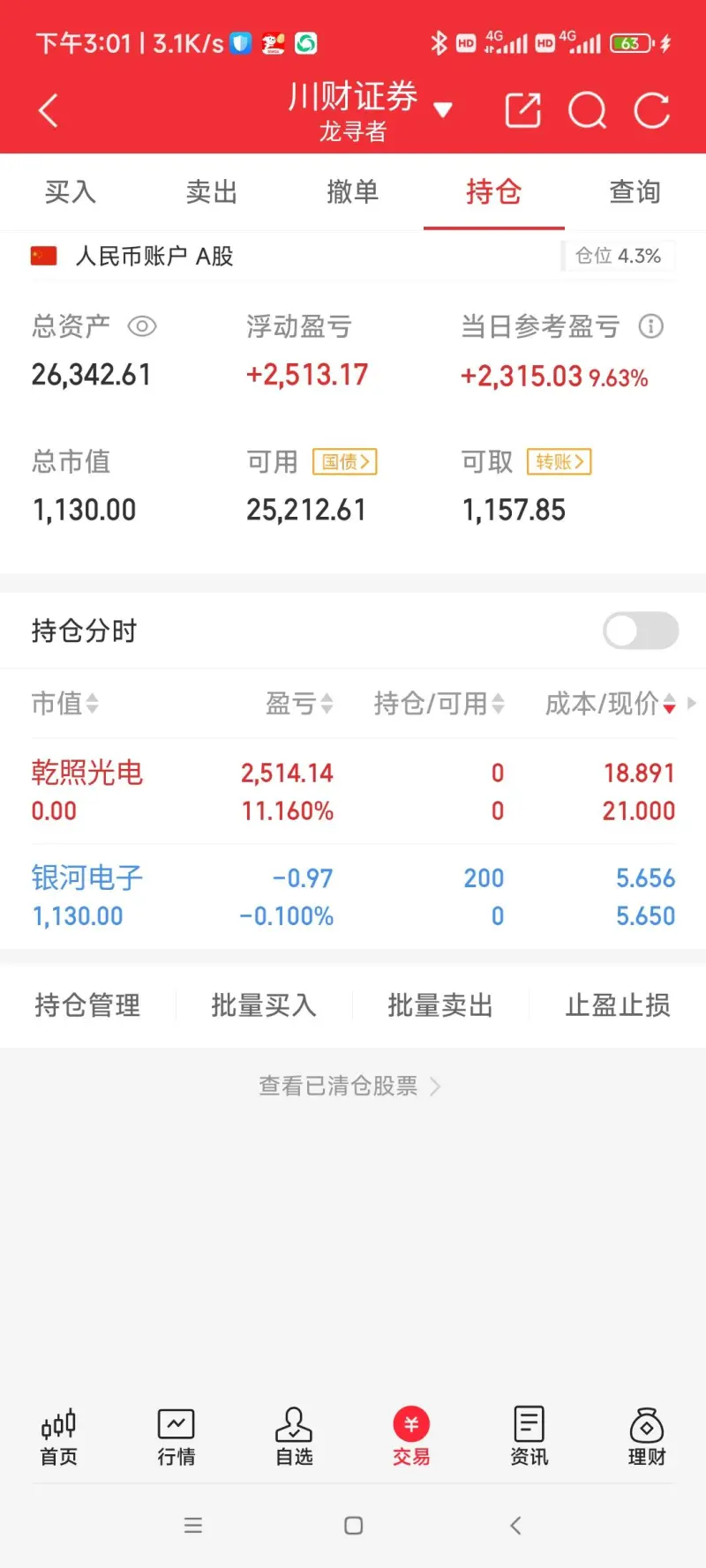This screenshot has width=706, height=1568.
Task: Sort holdings by 盈亏
Action: tap(299, 703)
